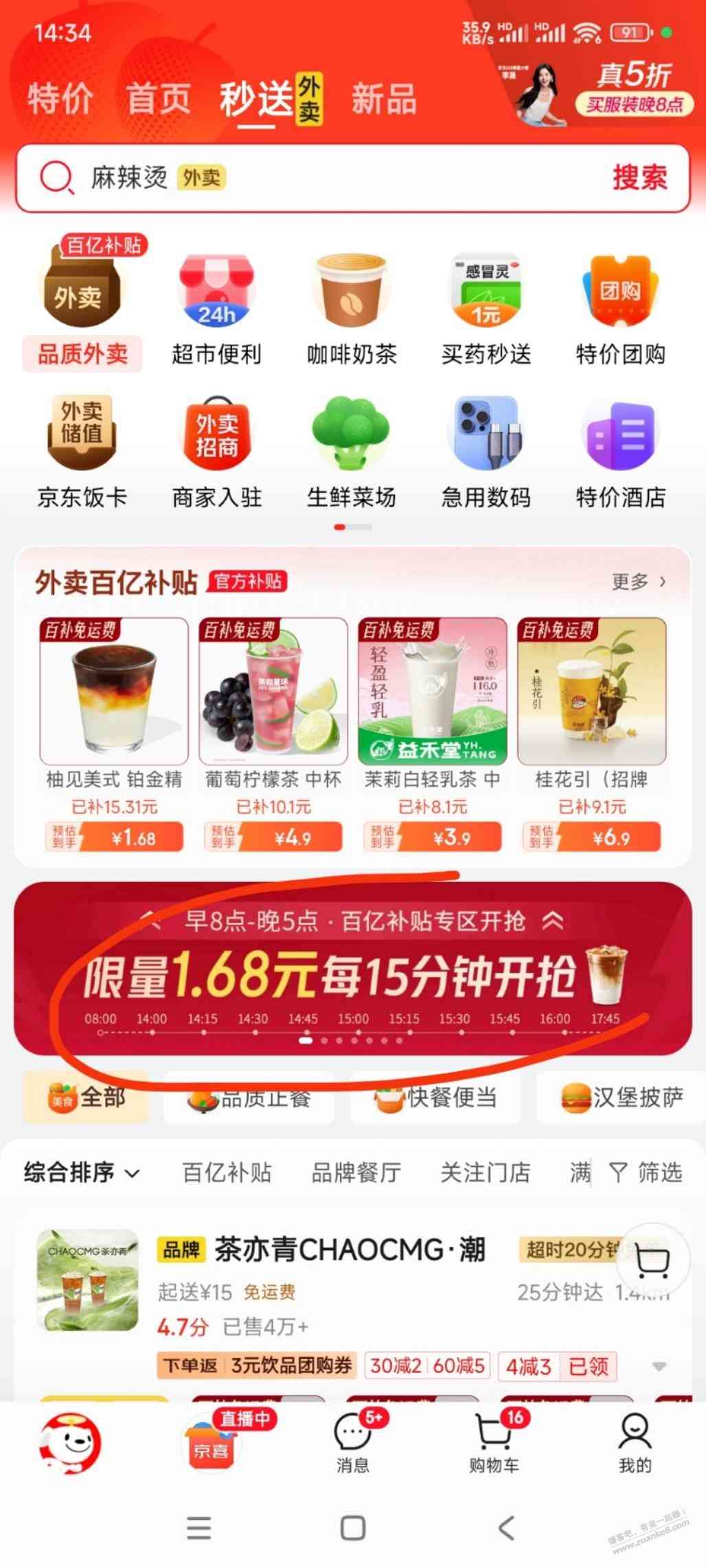706x1568 pixels.
Task: Select the 快餐便当 food category chip
Action: pos(436,1097)
